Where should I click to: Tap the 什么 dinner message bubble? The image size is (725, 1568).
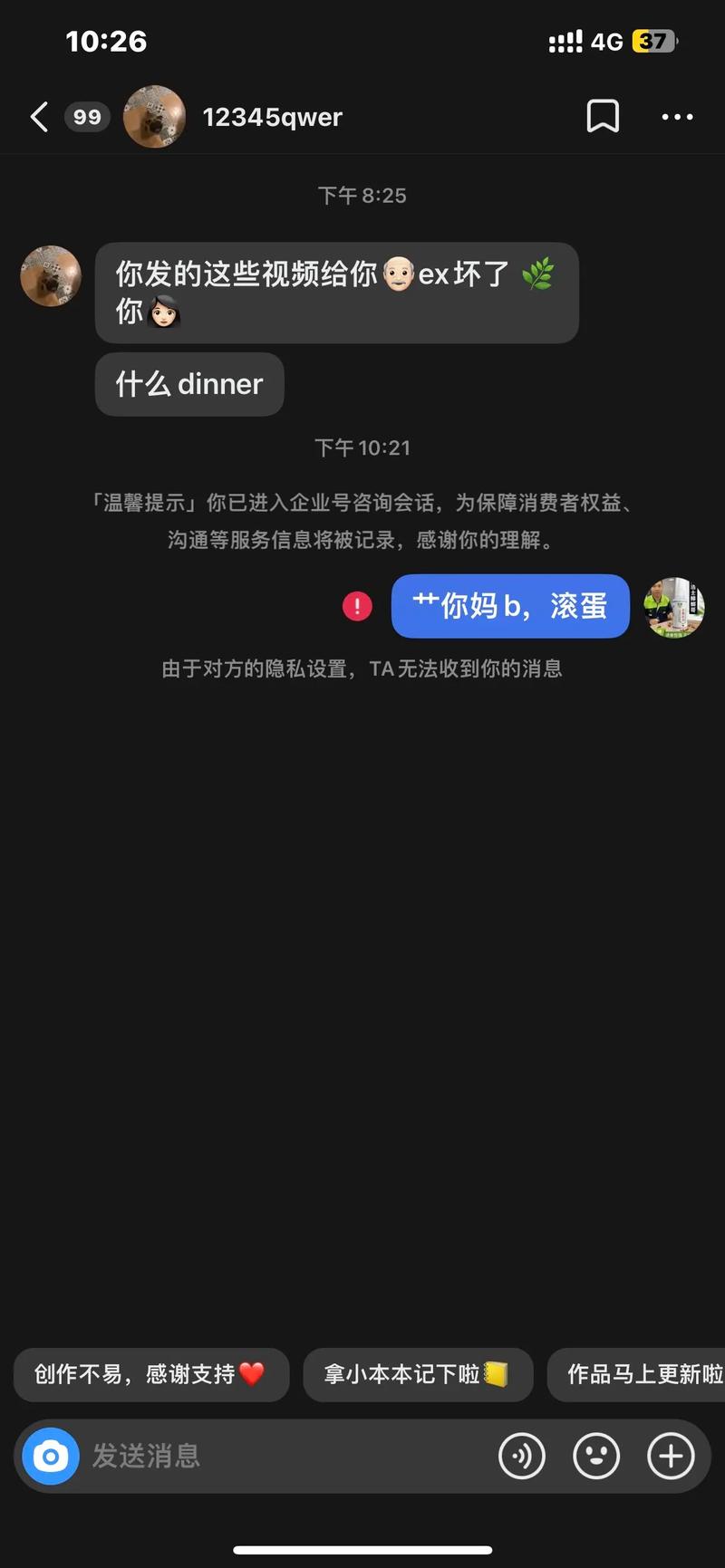click(188, 384)
